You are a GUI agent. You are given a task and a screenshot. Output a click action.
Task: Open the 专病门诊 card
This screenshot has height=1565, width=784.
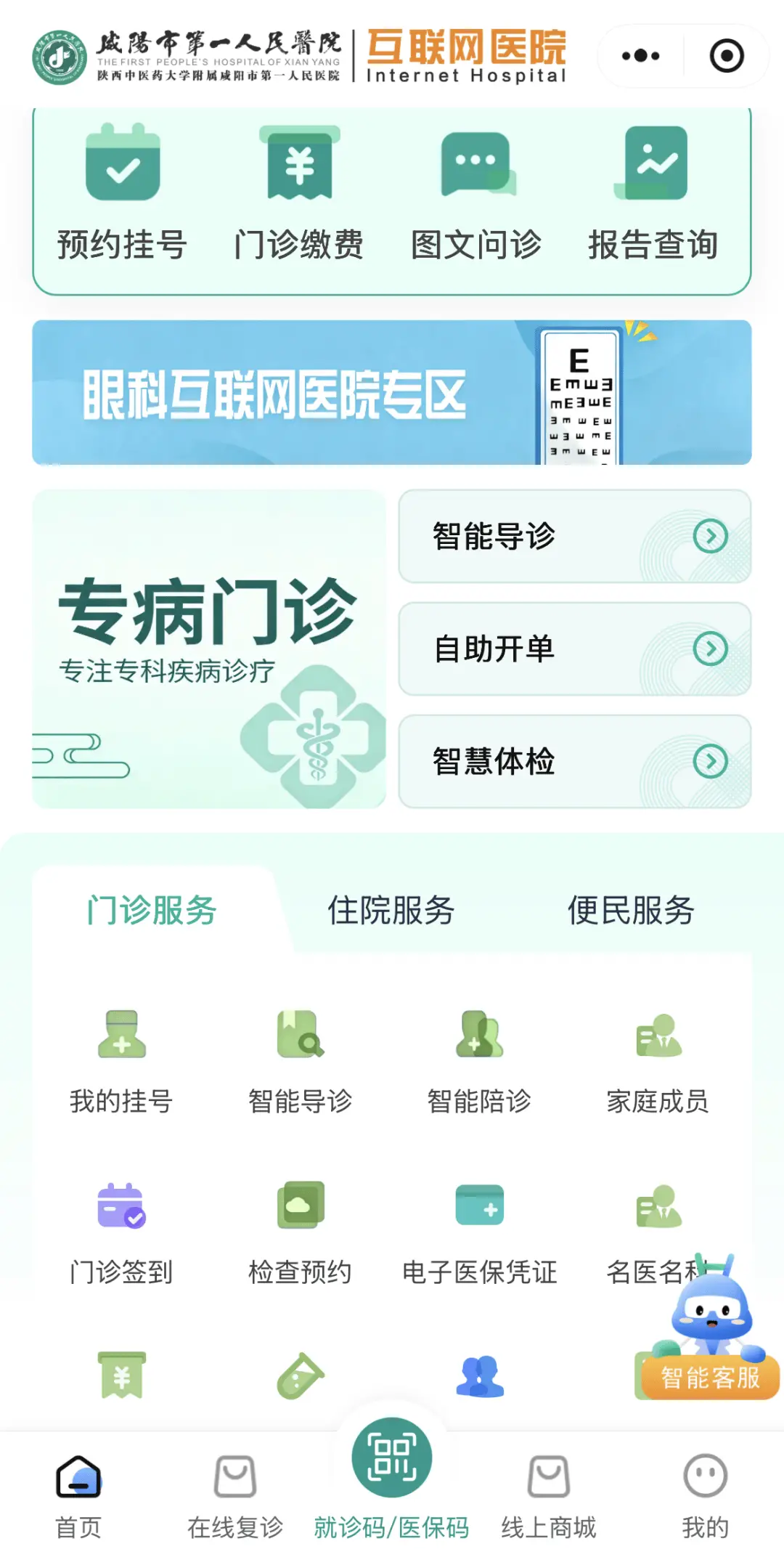[209, 648]
